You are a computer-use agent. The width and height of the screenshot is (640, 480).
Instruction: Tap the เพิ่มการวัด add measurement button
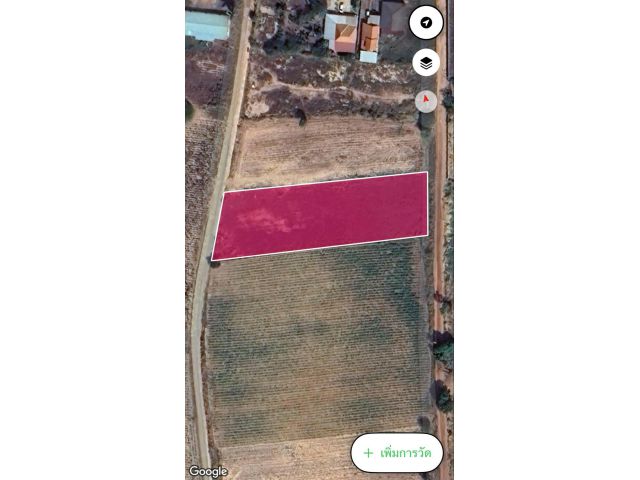click(397, 453)
